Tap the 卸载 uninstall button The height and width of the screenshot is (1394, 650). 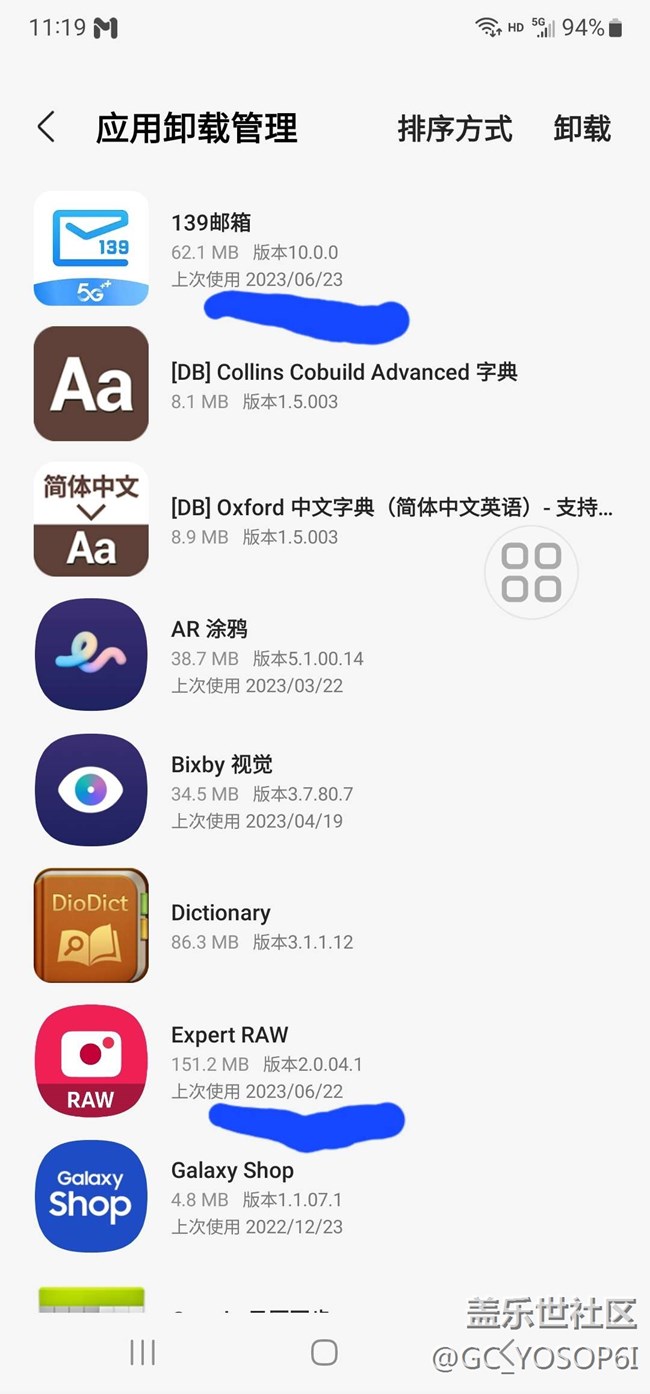pos(582,129)
